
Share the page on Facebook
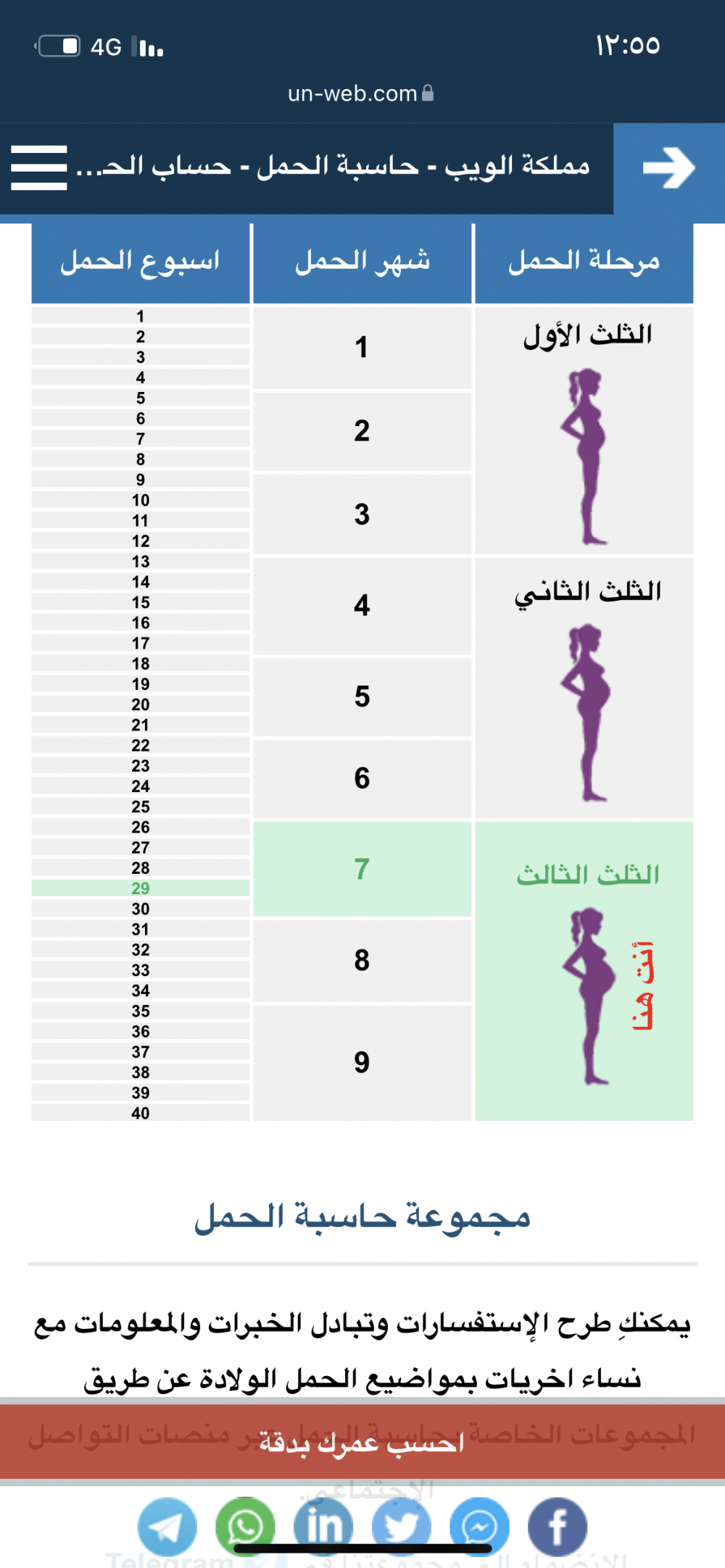click(x=558, y=1527)
